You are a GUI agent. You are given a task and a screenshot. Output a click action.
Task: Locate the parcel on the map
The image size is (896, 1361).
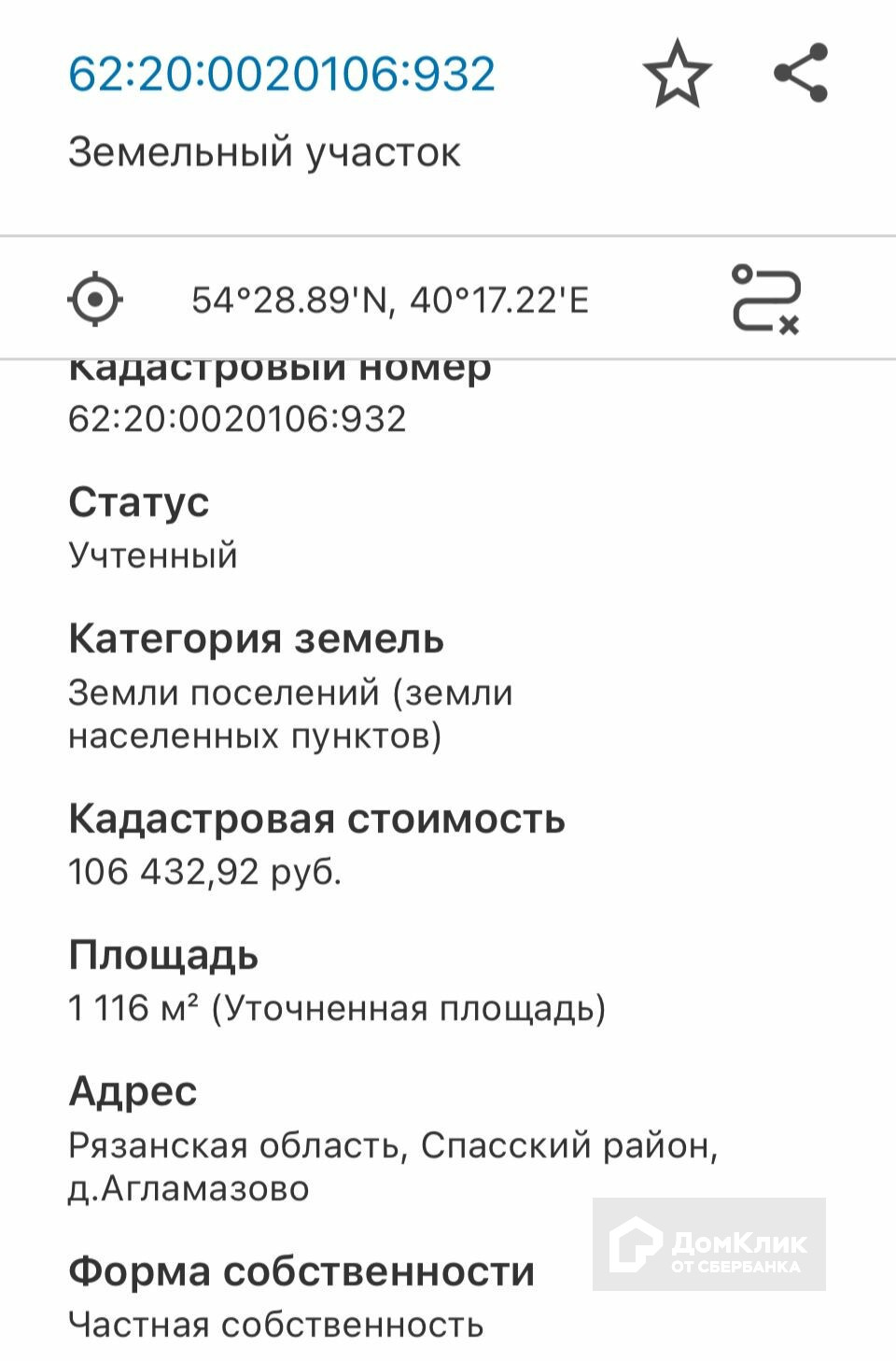[x=95, y=300]
